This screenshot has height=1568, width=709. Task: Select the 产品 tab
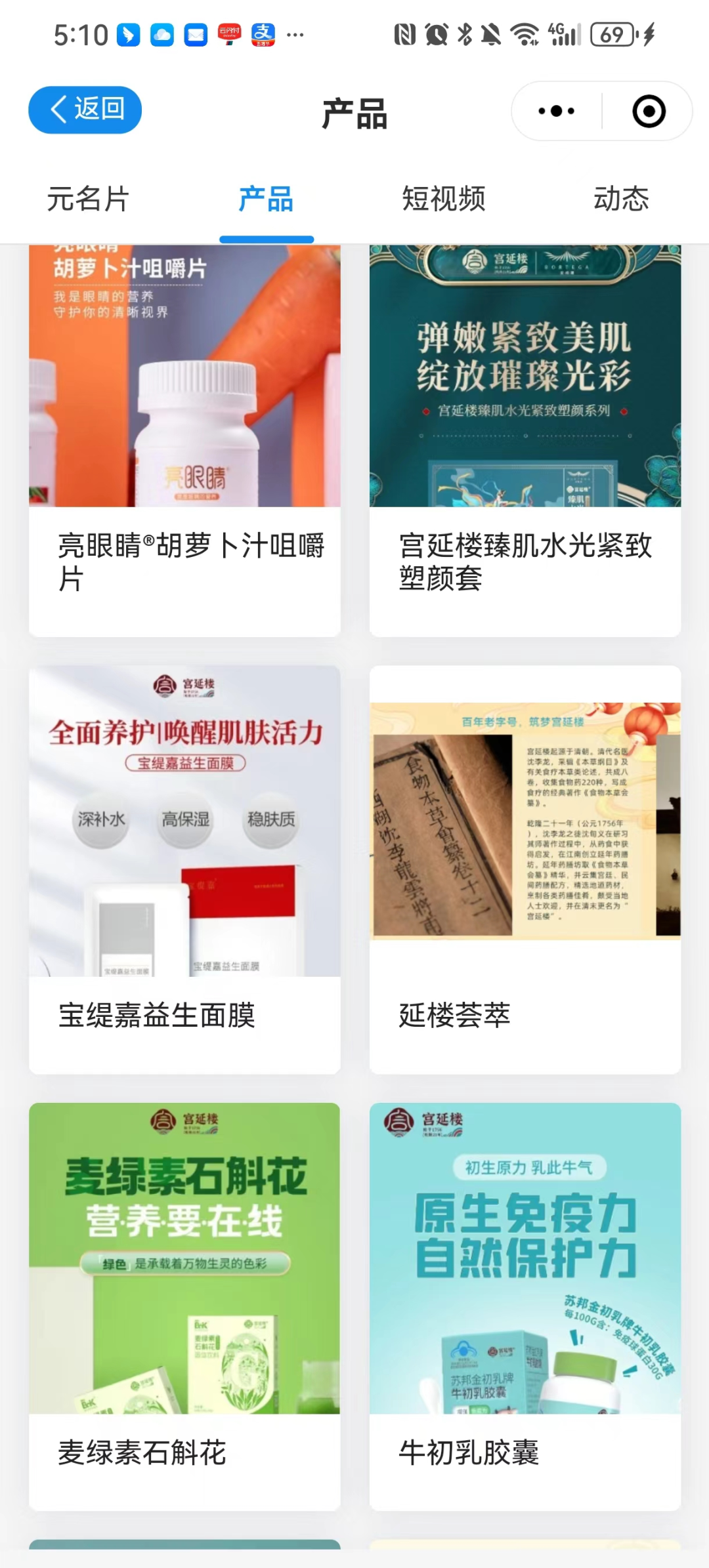pos(266,199)
